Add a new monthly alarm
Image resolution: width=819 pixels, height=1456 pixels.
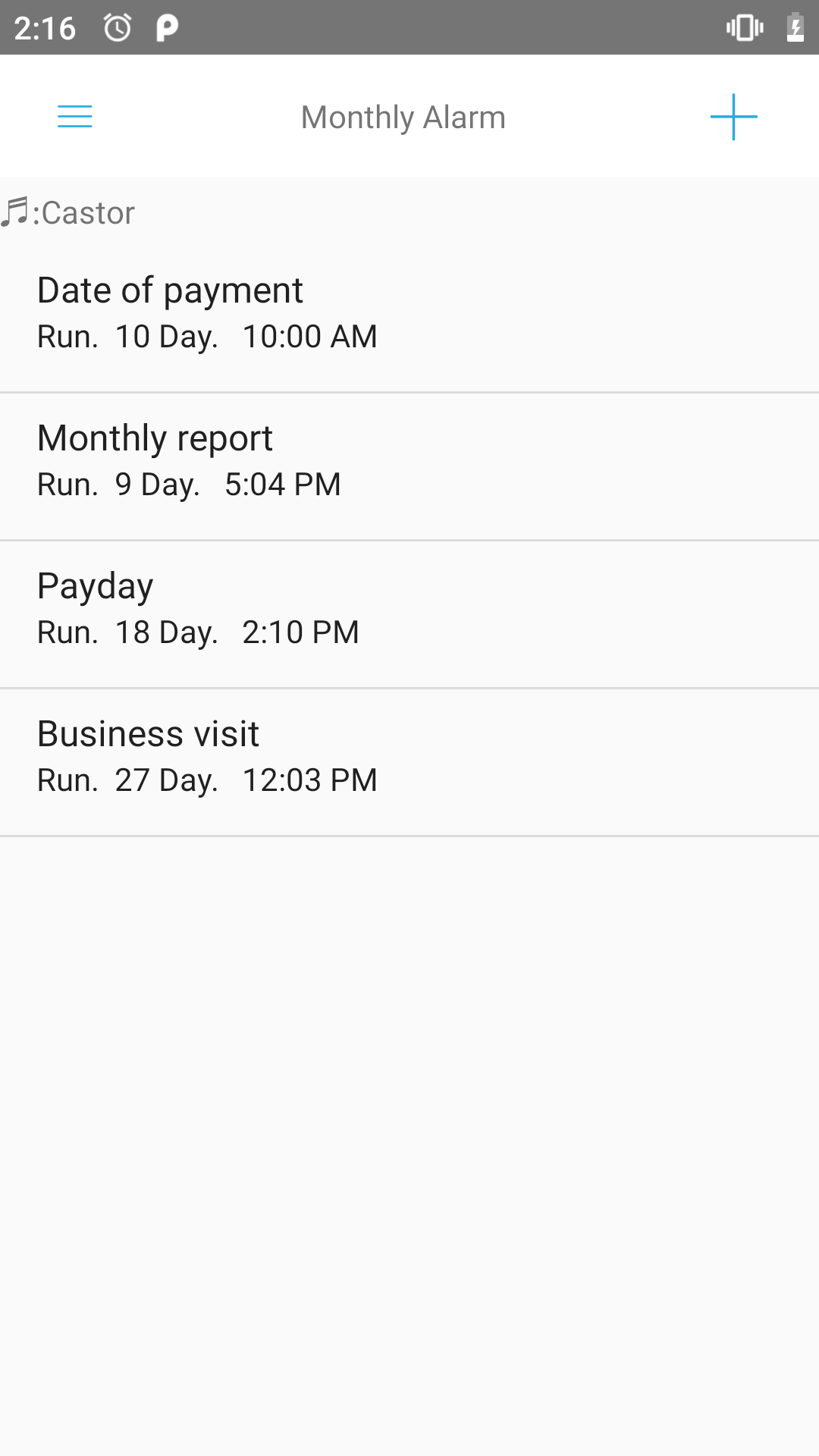tap(733, 117)
